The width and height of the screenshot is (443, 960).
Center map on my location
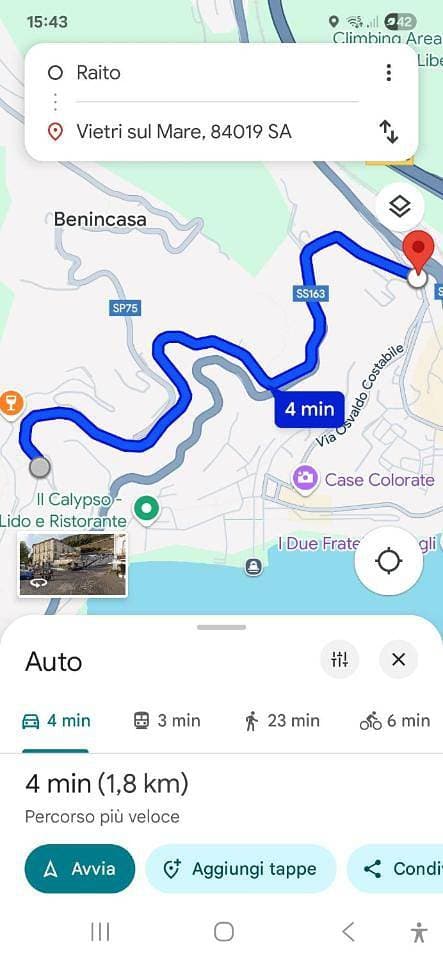tap(389, 561)
